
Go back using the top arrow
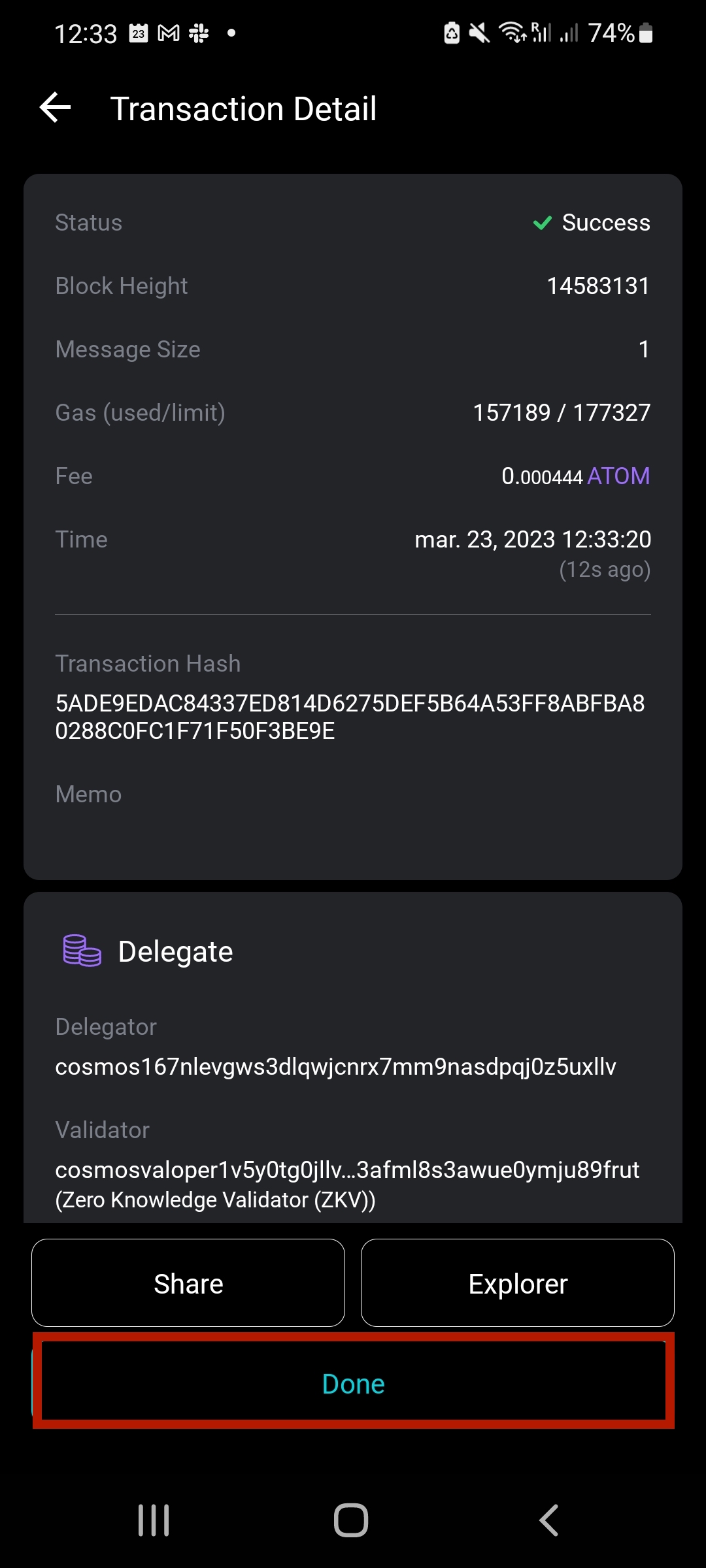(x=56, y=108)
